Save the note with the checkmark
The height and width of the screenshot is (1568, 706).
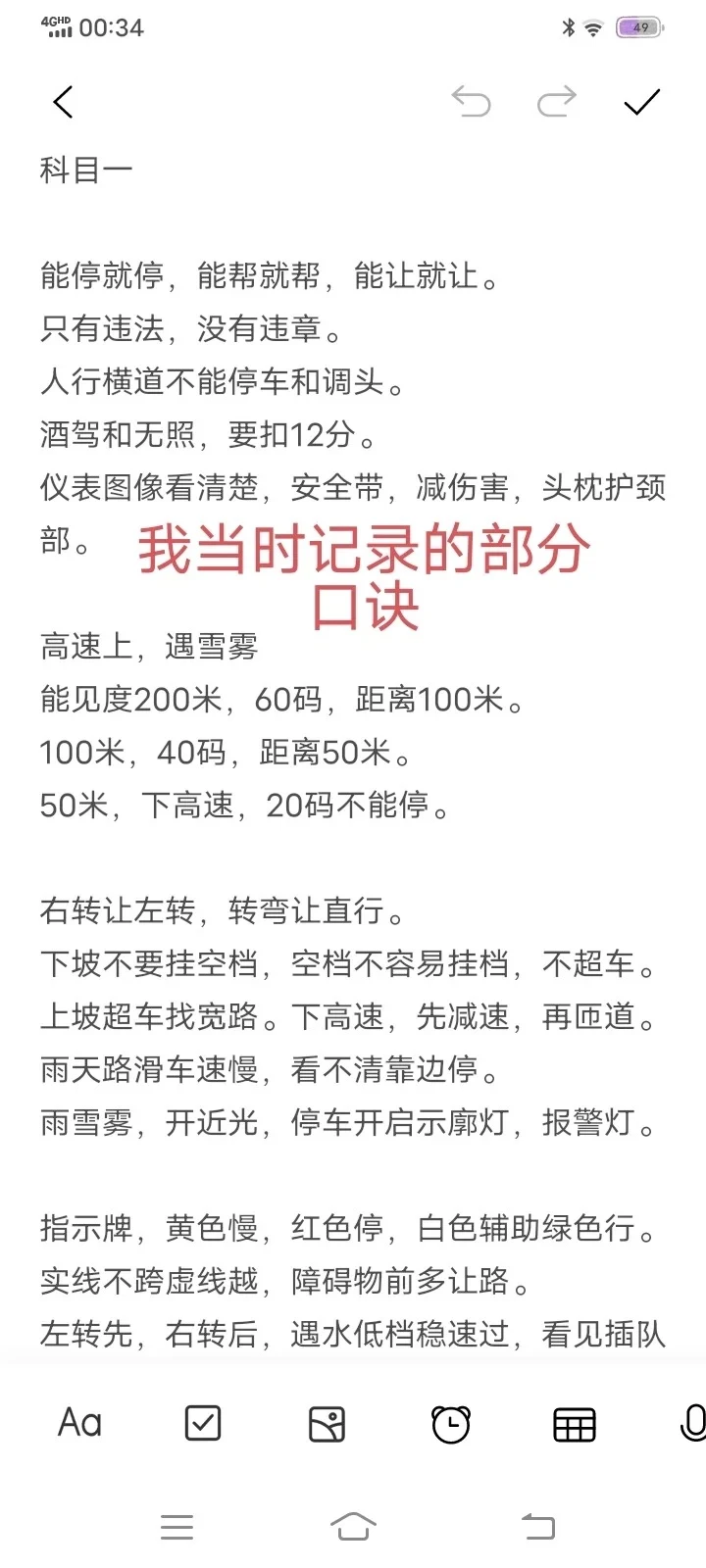tap(642, 101)
